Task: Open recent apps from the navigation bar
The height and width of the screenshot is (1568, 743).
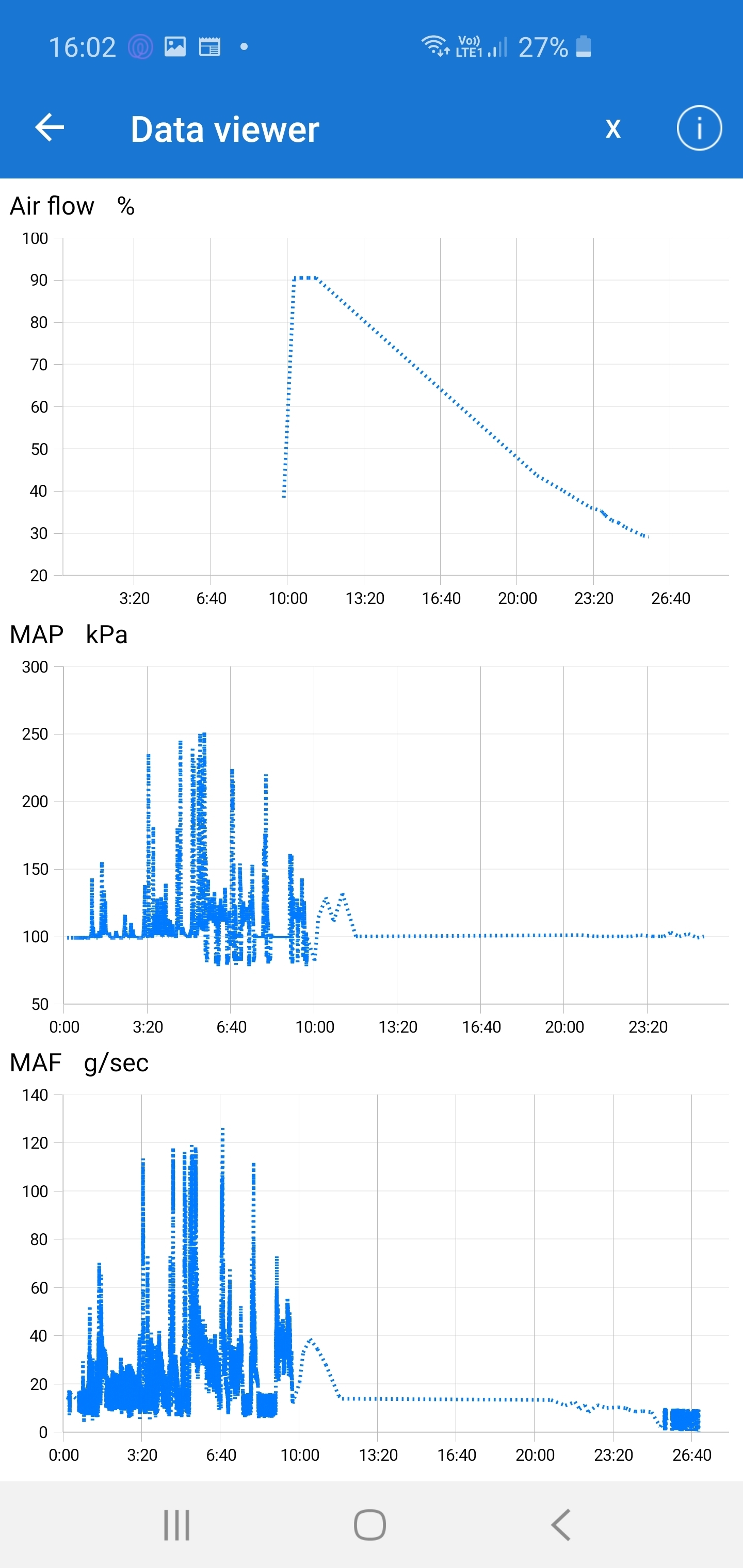Action: pos(176,1525)
